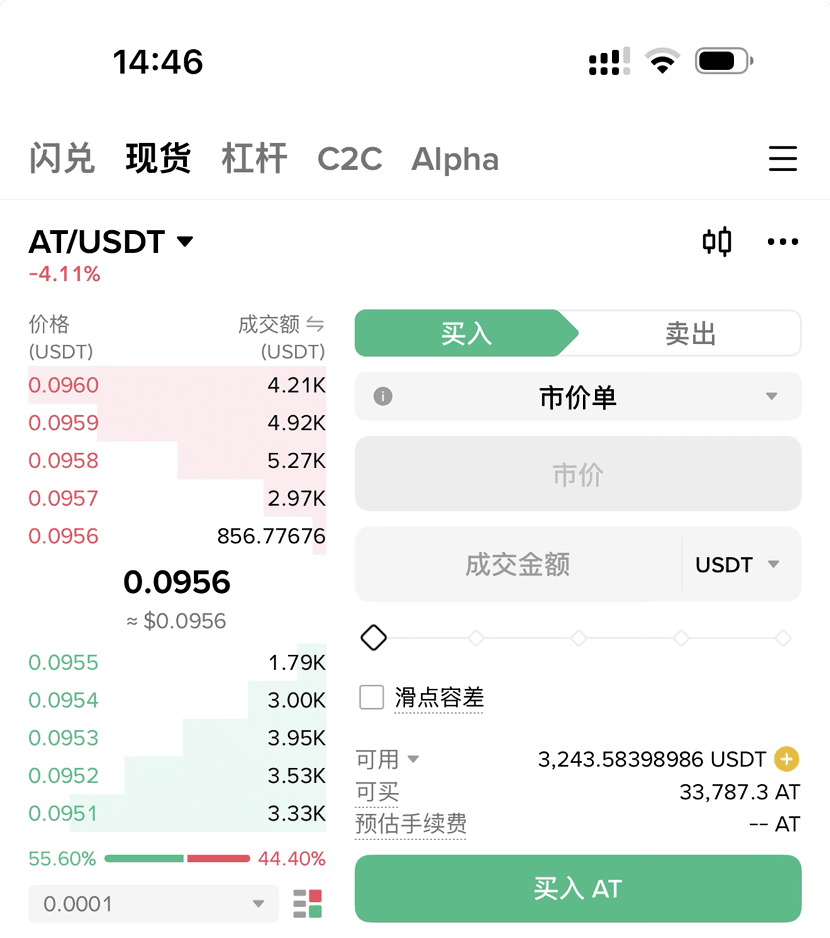Open the 0.0001 price precision dropdown
This screenshot has height=938, width=830.
[x=154, y=904]
